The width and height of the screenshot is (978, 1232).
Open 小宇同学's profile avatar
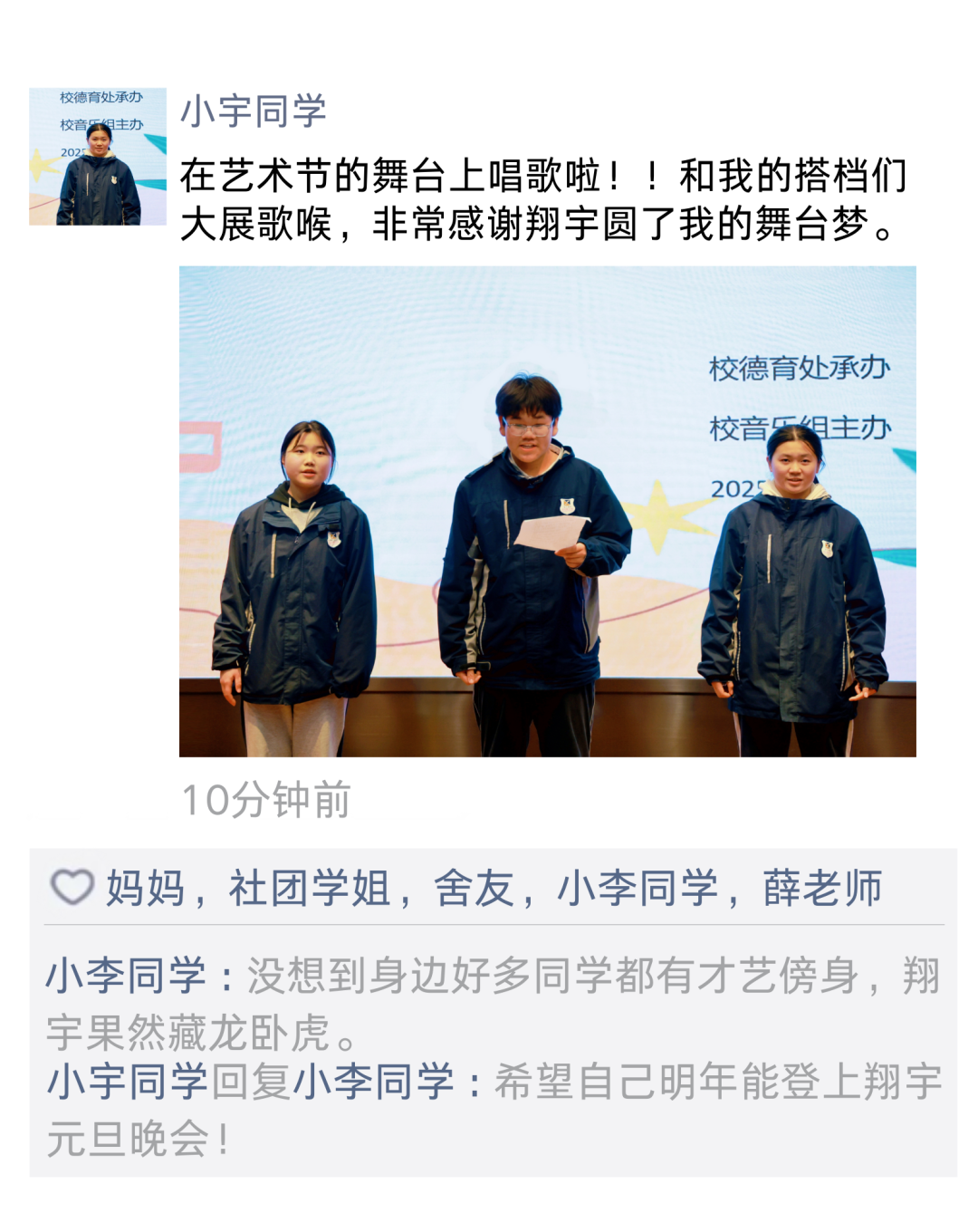(x=98, y=157)
